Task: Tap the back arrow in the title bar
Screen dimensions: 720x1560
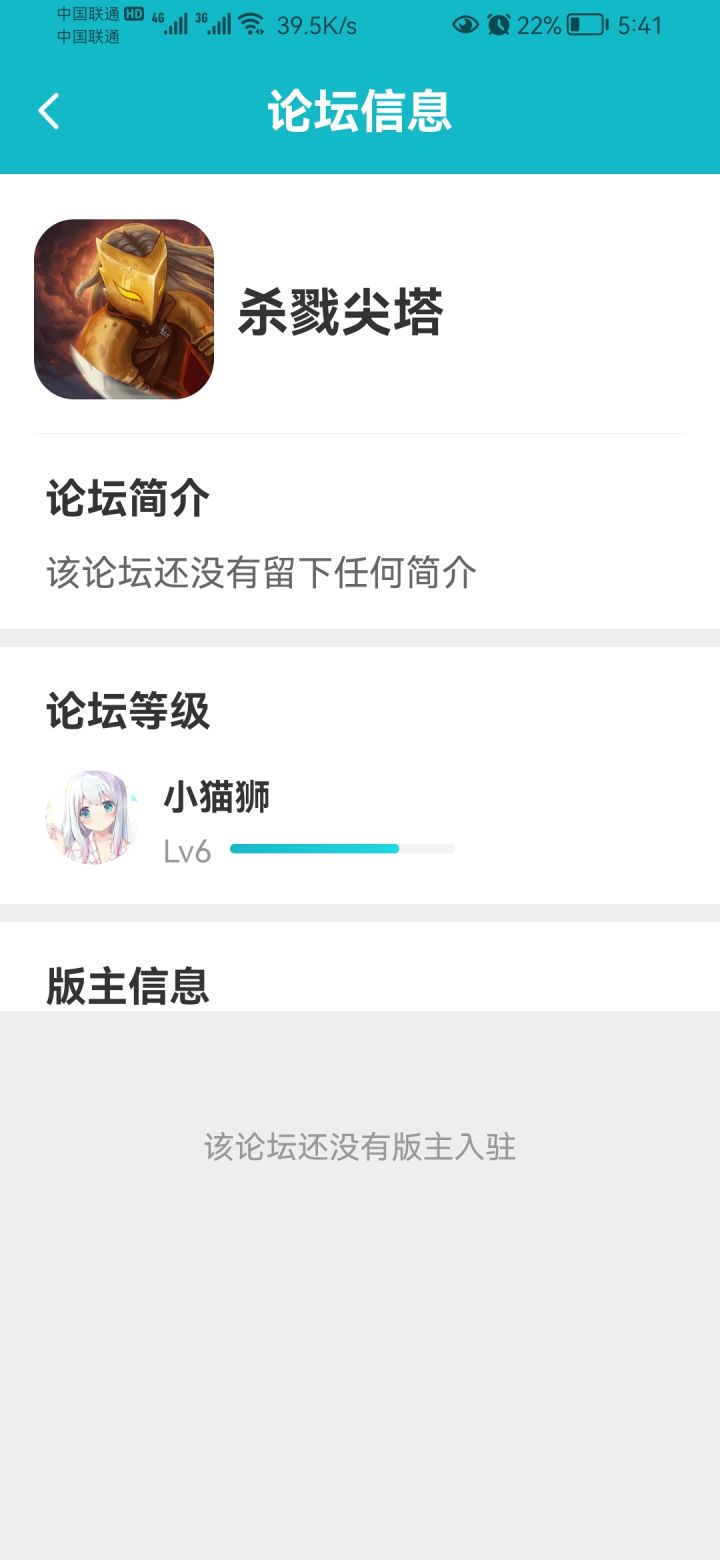Action: pyautogui.click(x=48, y=111)
